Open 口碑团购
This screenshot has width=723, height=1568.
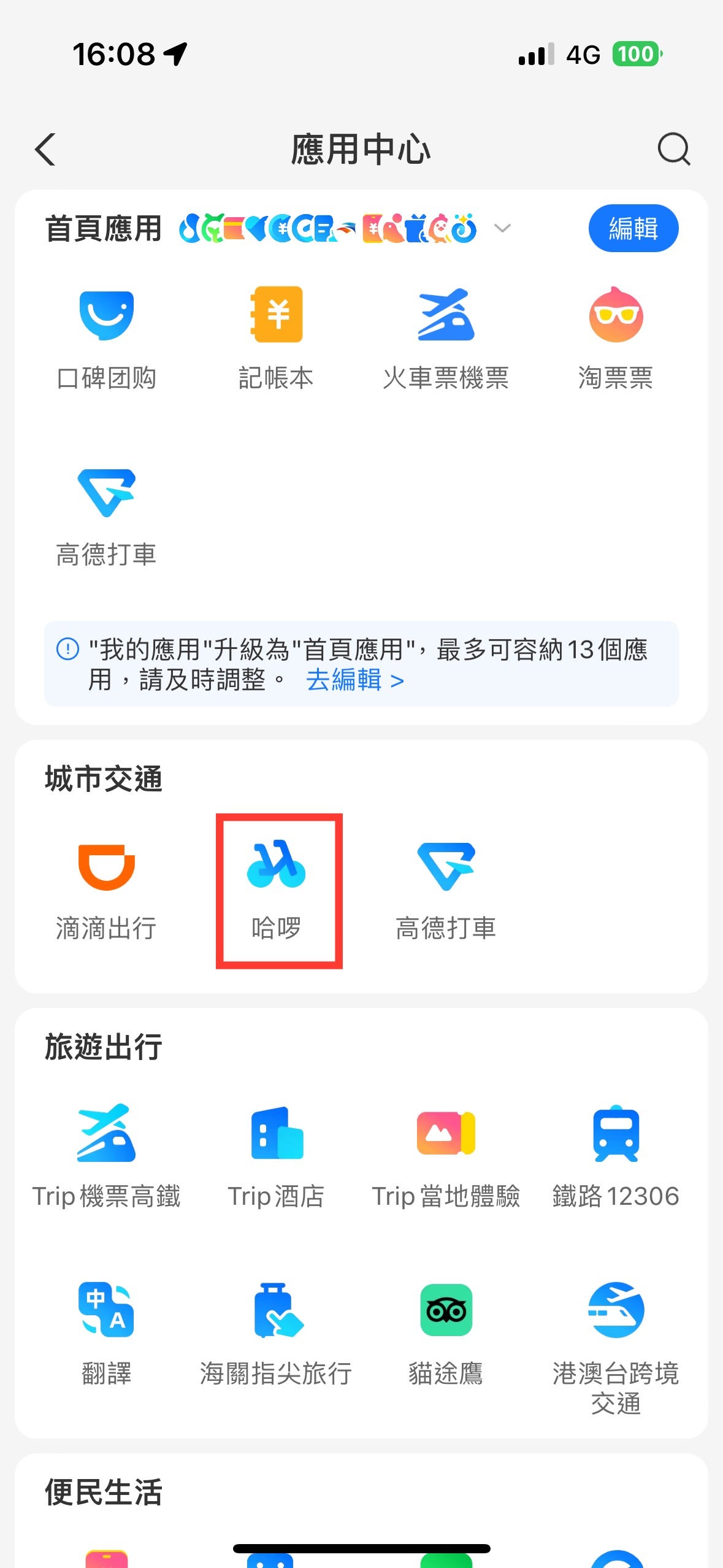107,337
